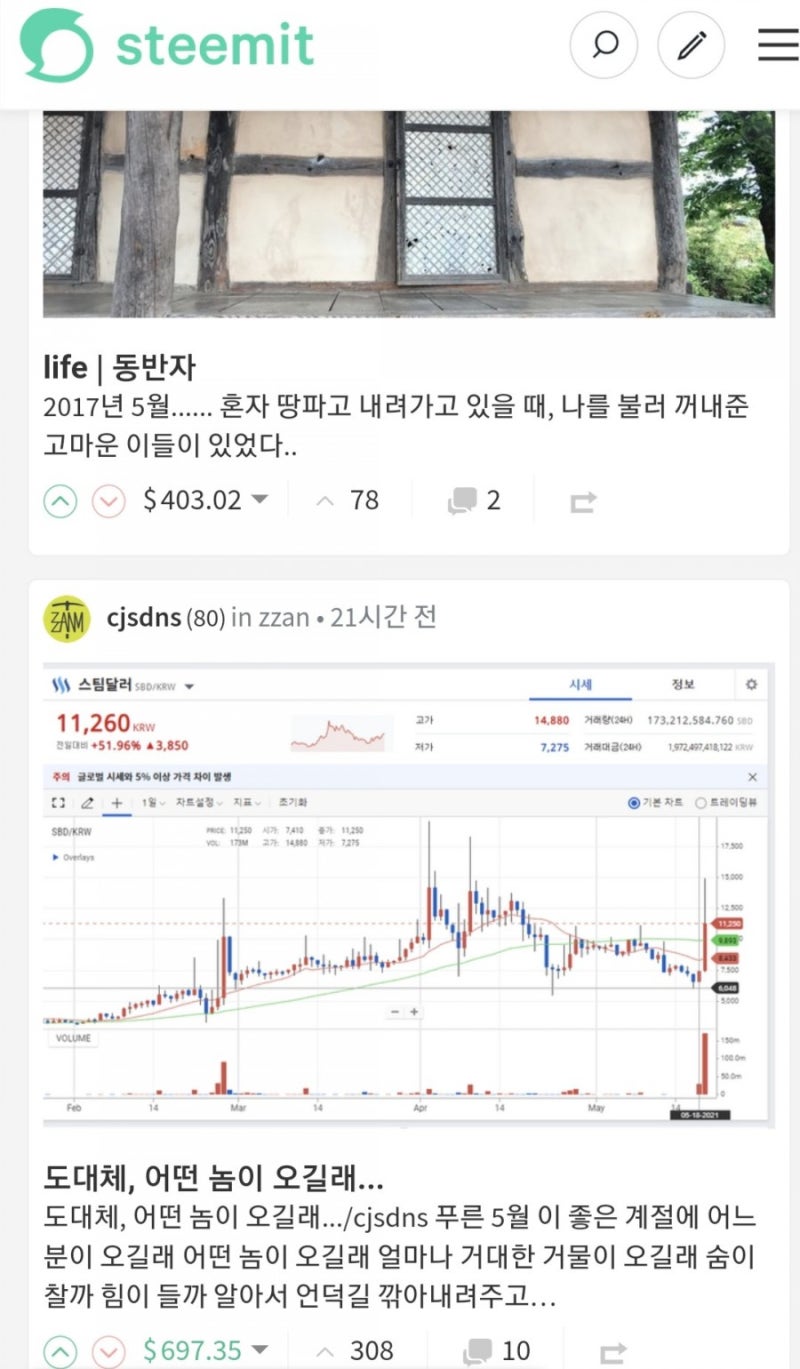This screenshot has height=1369, width=800.
Task: Click the pencil icon to write a post
Action: click(690, 45)
